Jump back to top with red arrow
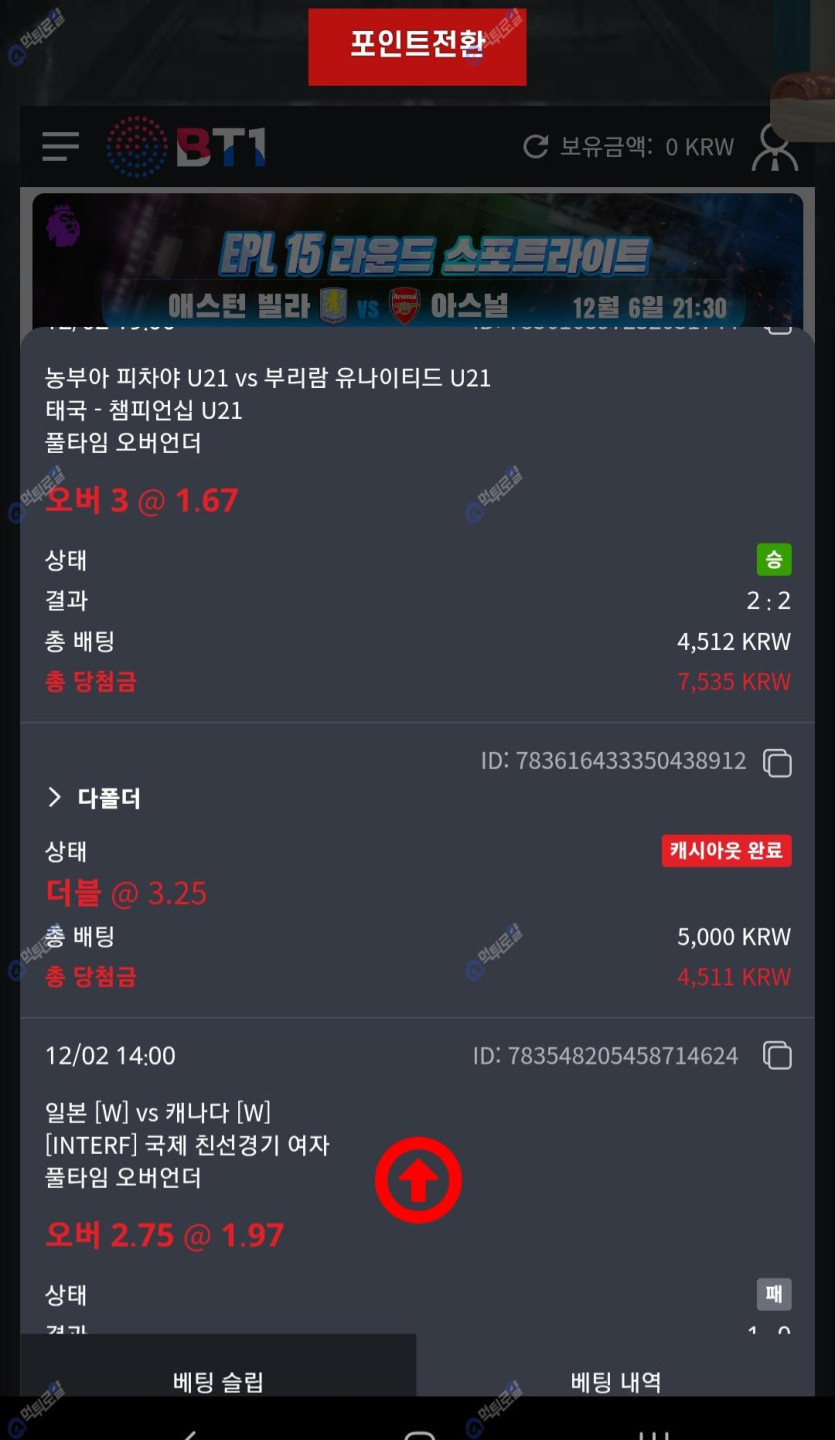835x1440 pixels. pyautogui.click(x=418, y=1180)
